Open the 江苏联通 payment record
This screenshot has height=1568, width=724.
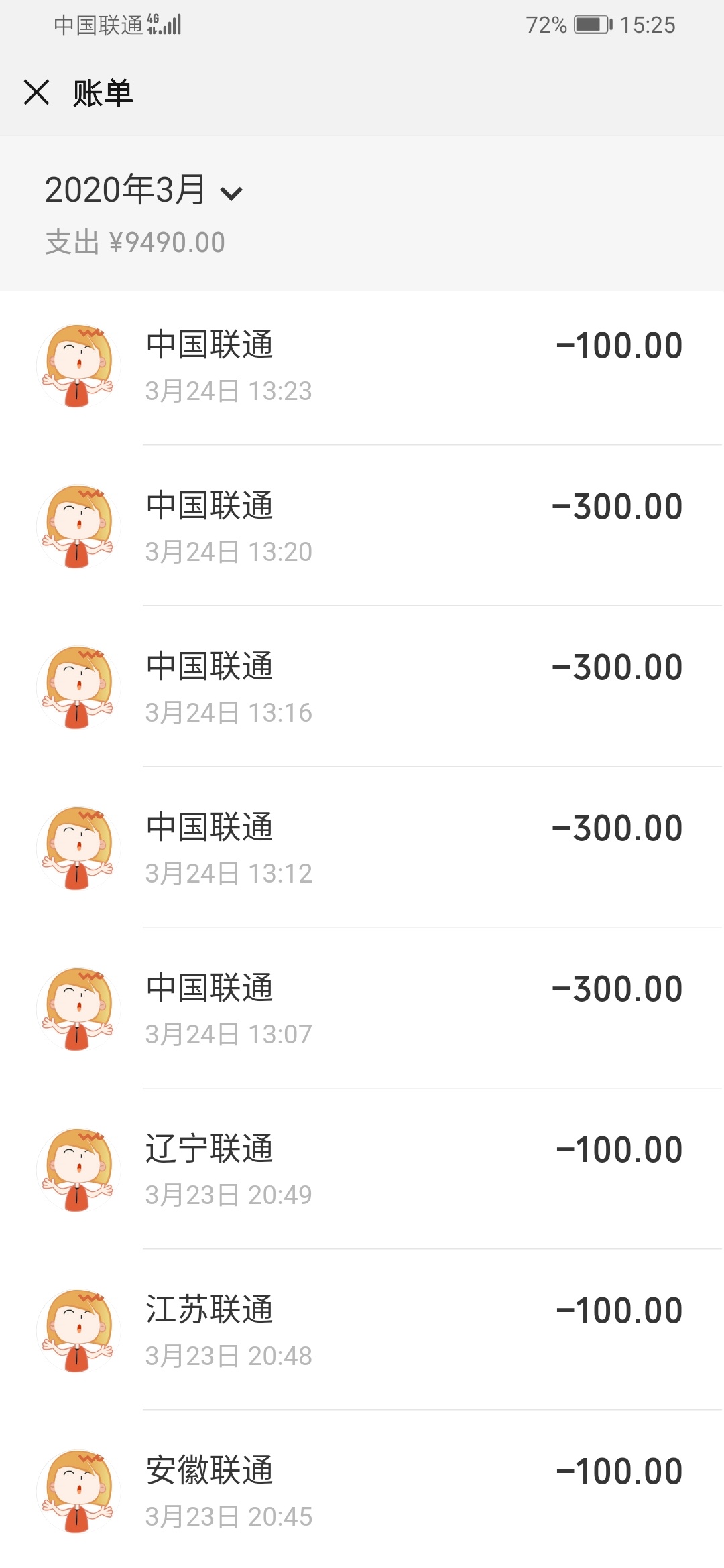pyautogui.click(x=362, y=1330)
